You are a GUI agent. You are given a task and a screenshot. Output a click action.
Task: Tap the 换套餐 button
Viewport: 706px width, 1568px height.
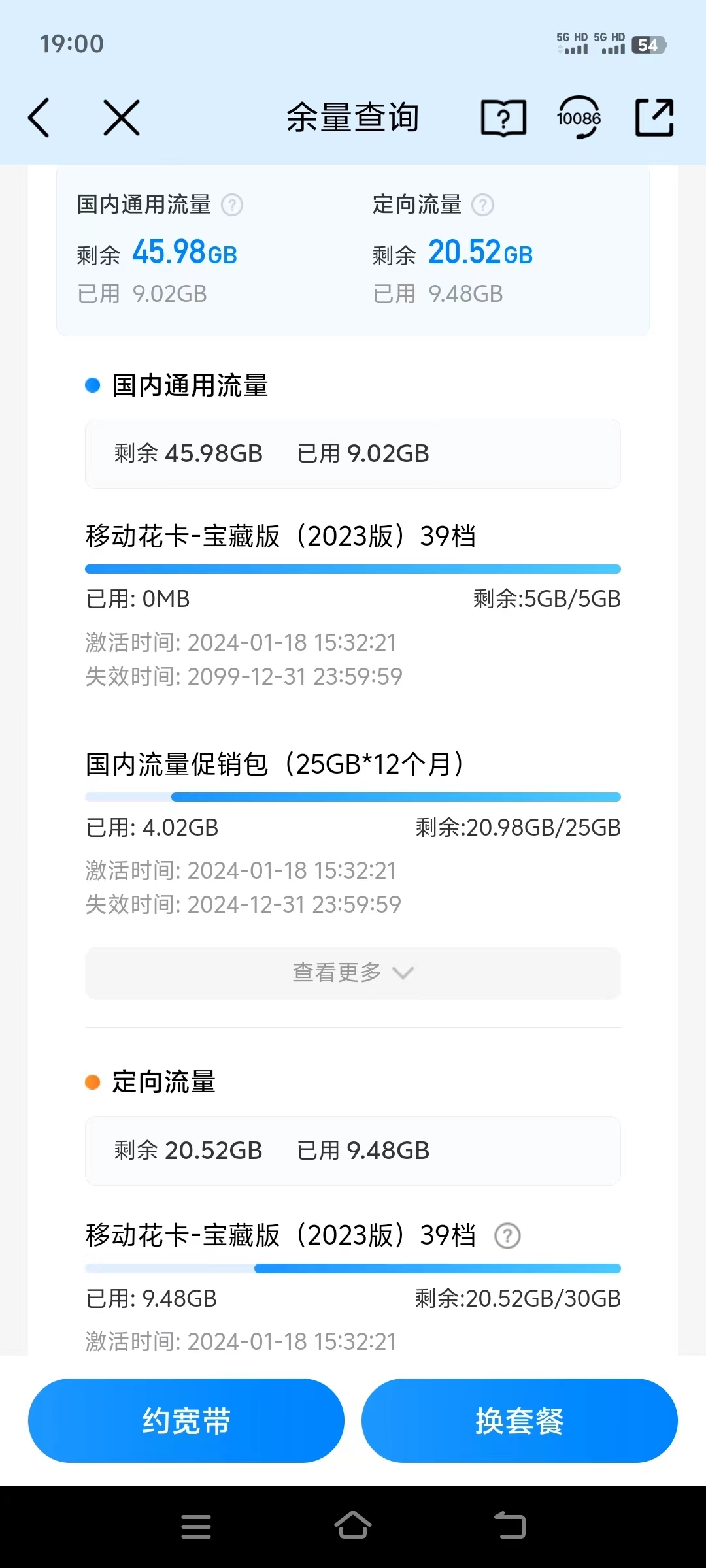(x=520, y=1420)
